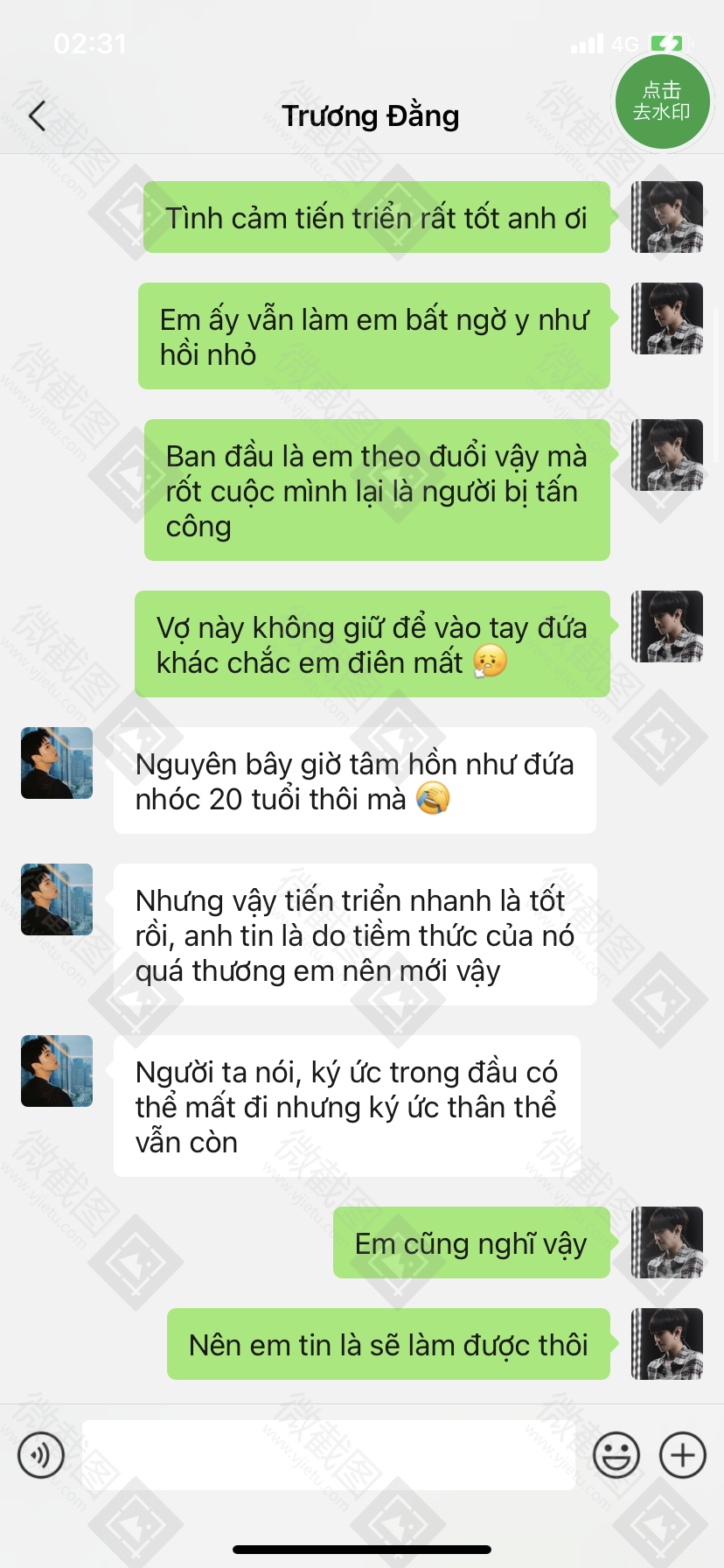
Task: Open the plus attachments menu
Action: coord(683,1455)
